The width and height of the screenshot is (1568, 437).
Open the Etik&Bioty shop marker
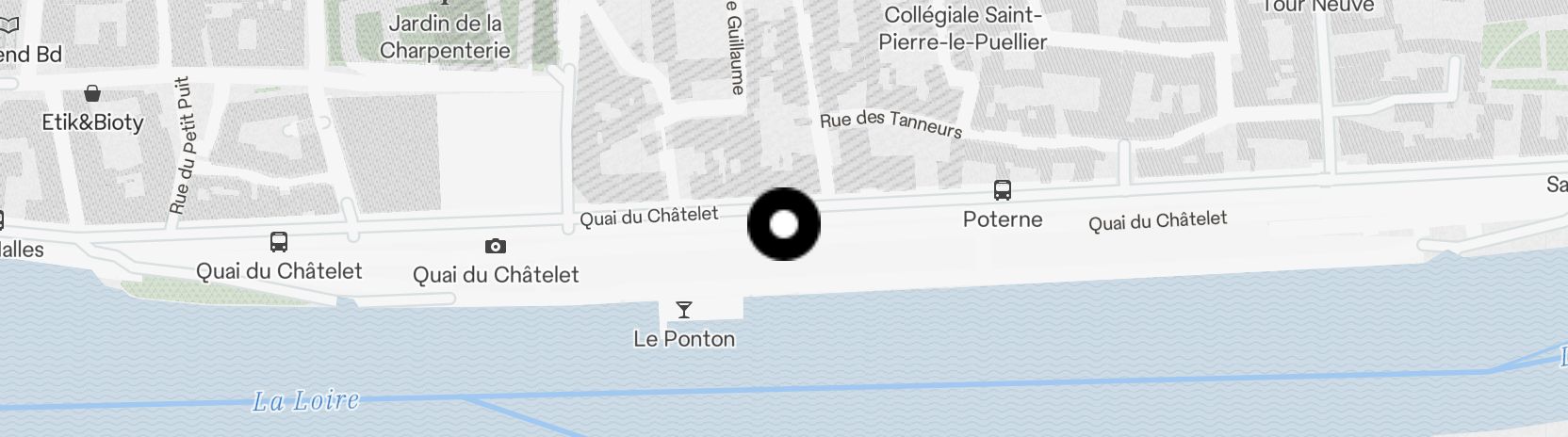[x=92, y=94]
